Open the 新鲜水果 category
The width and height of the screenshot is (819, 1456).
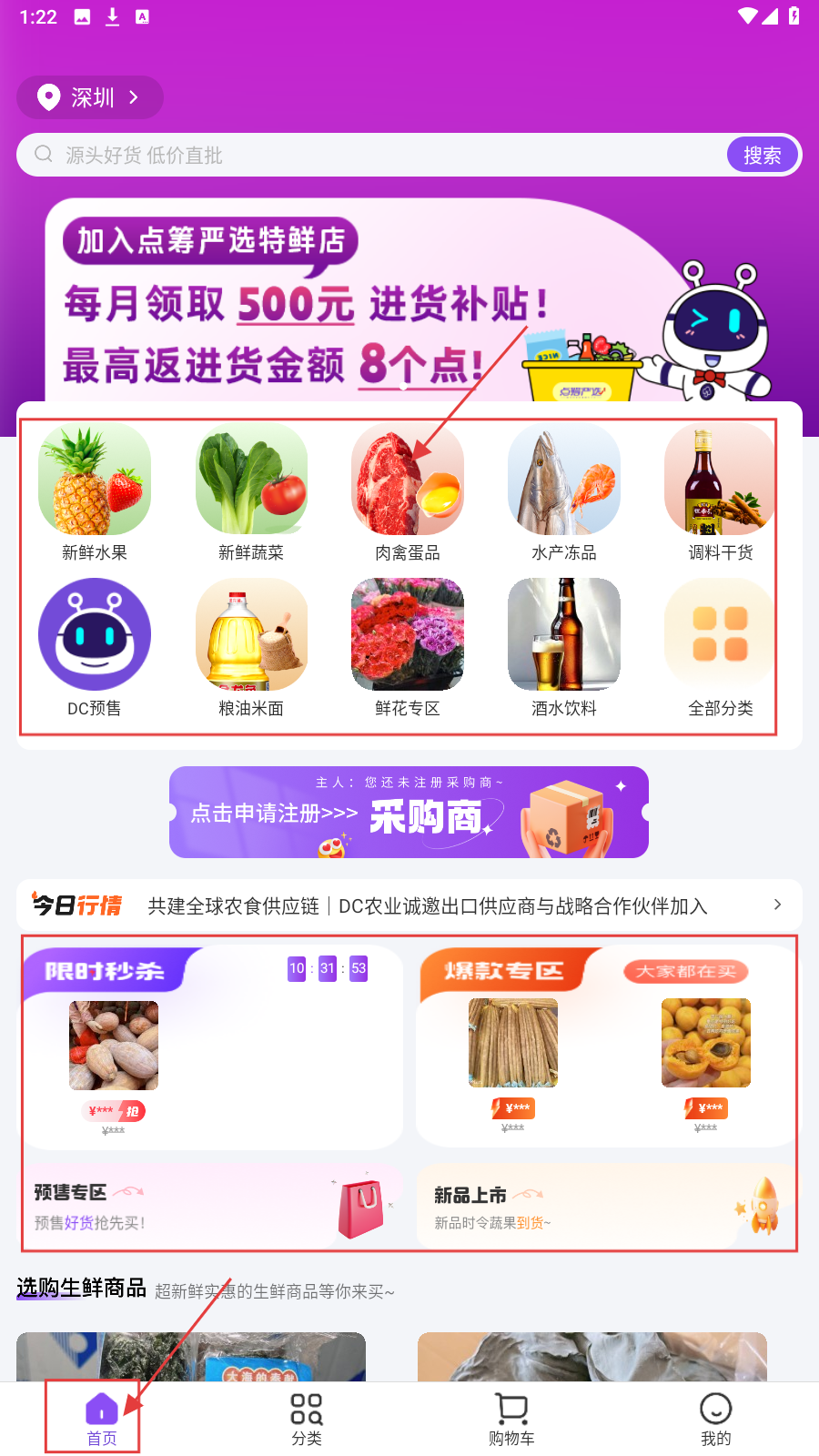click(x=95, y=491)
